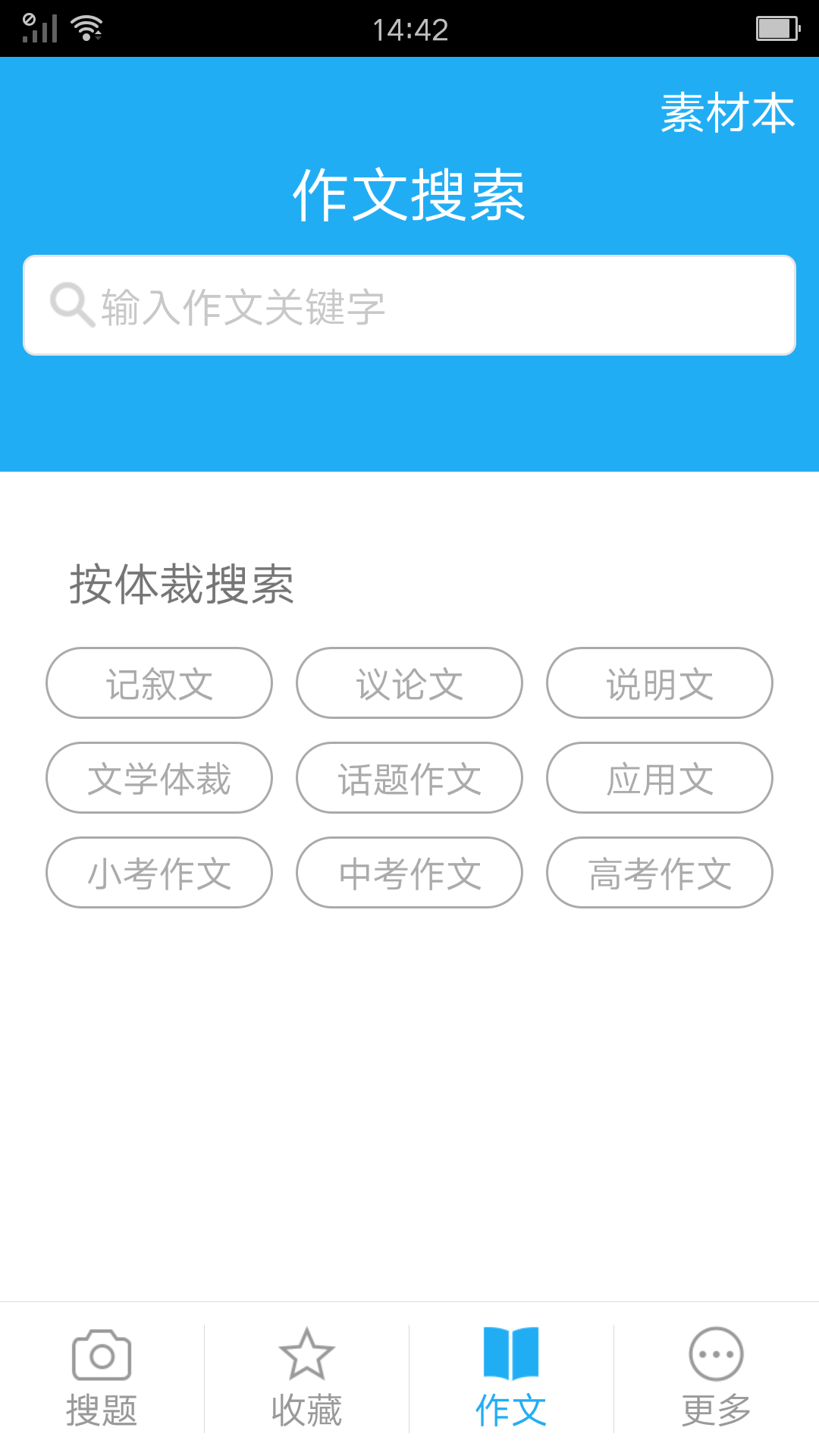Open the 素材本 material notebook
The height and width of the screenshot is (1456, 819).
click(727, 114)
